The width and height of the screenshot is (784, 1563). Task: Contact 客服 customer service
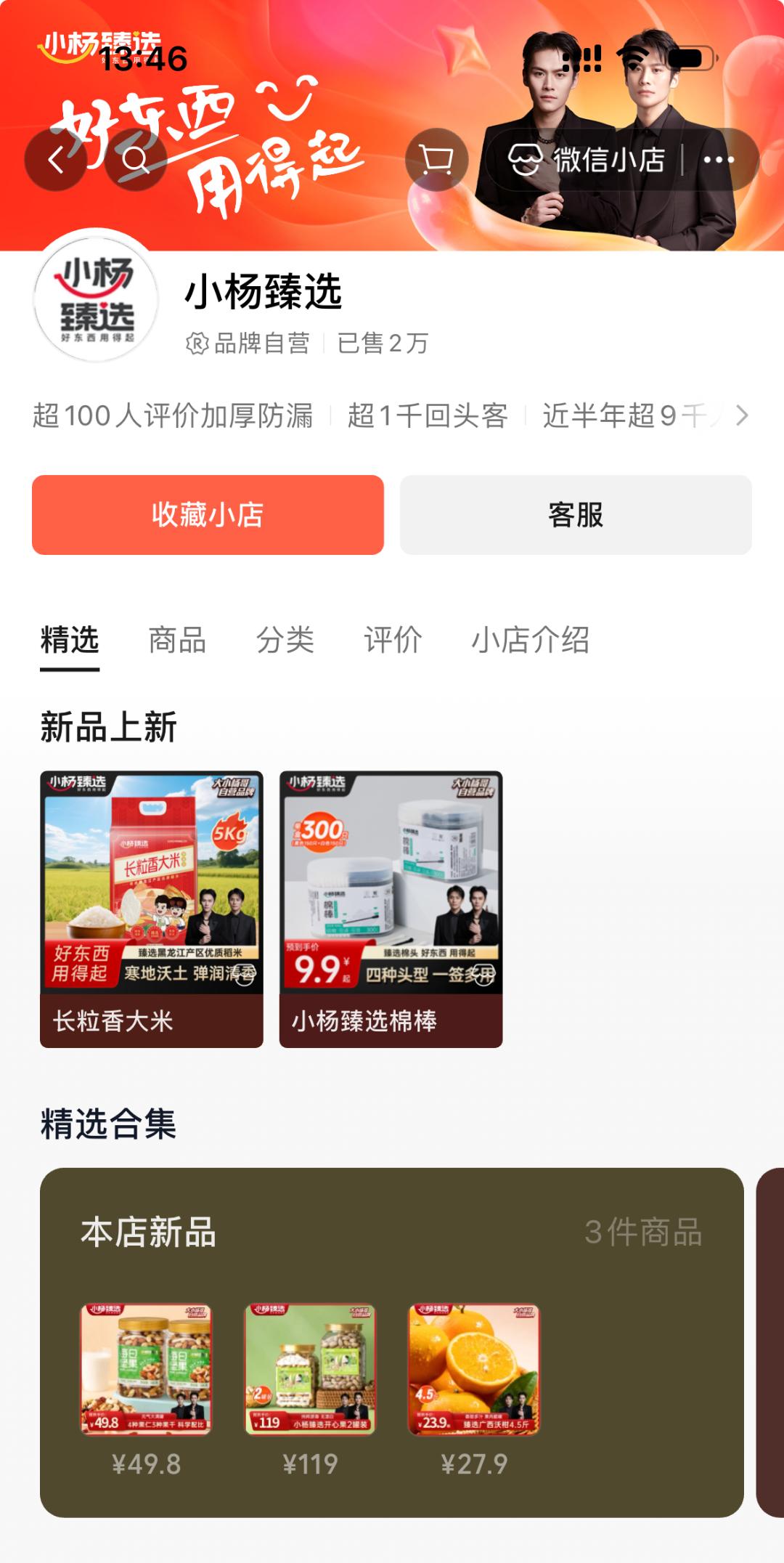pos(576,515)
